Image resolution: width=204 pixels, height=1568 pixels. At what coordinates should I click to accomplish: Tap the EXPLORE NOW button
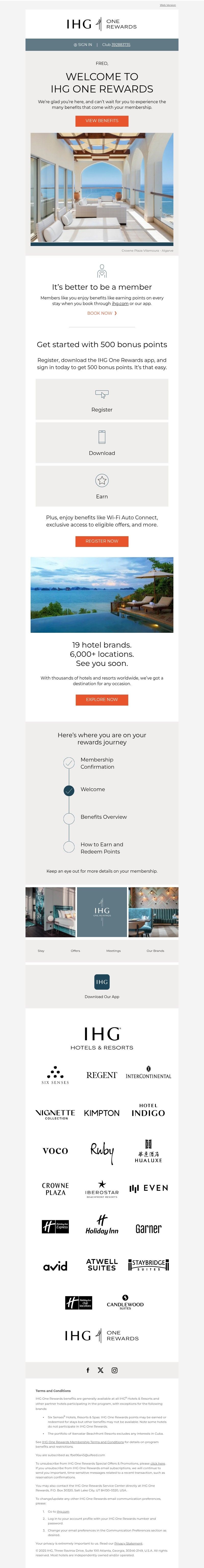pyautogui.click(x=102, y=699)
